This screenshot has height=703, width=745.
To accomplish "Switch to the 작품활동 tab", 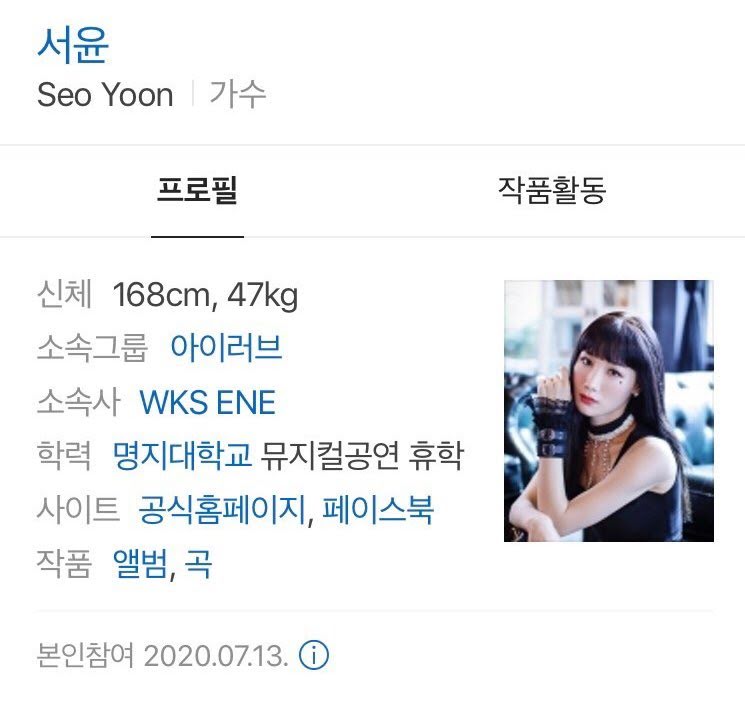I will tap(551, 190).
